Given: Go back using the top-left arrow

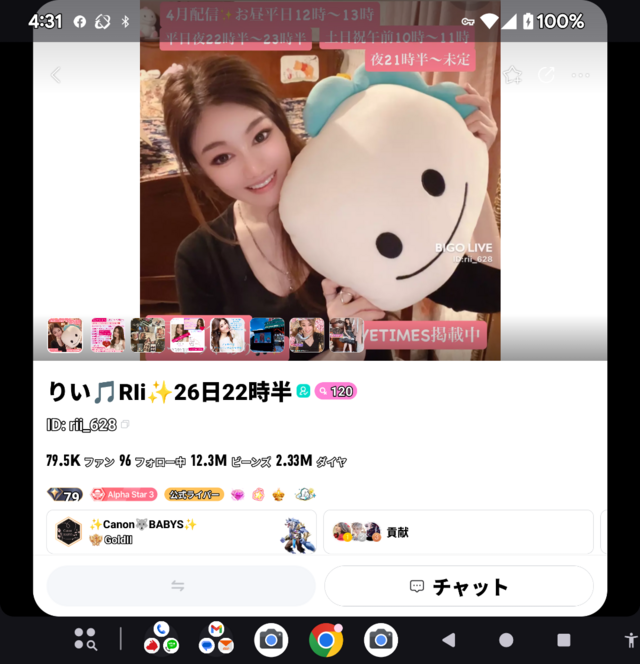Looking at the screenshot, I should [56, 75].
